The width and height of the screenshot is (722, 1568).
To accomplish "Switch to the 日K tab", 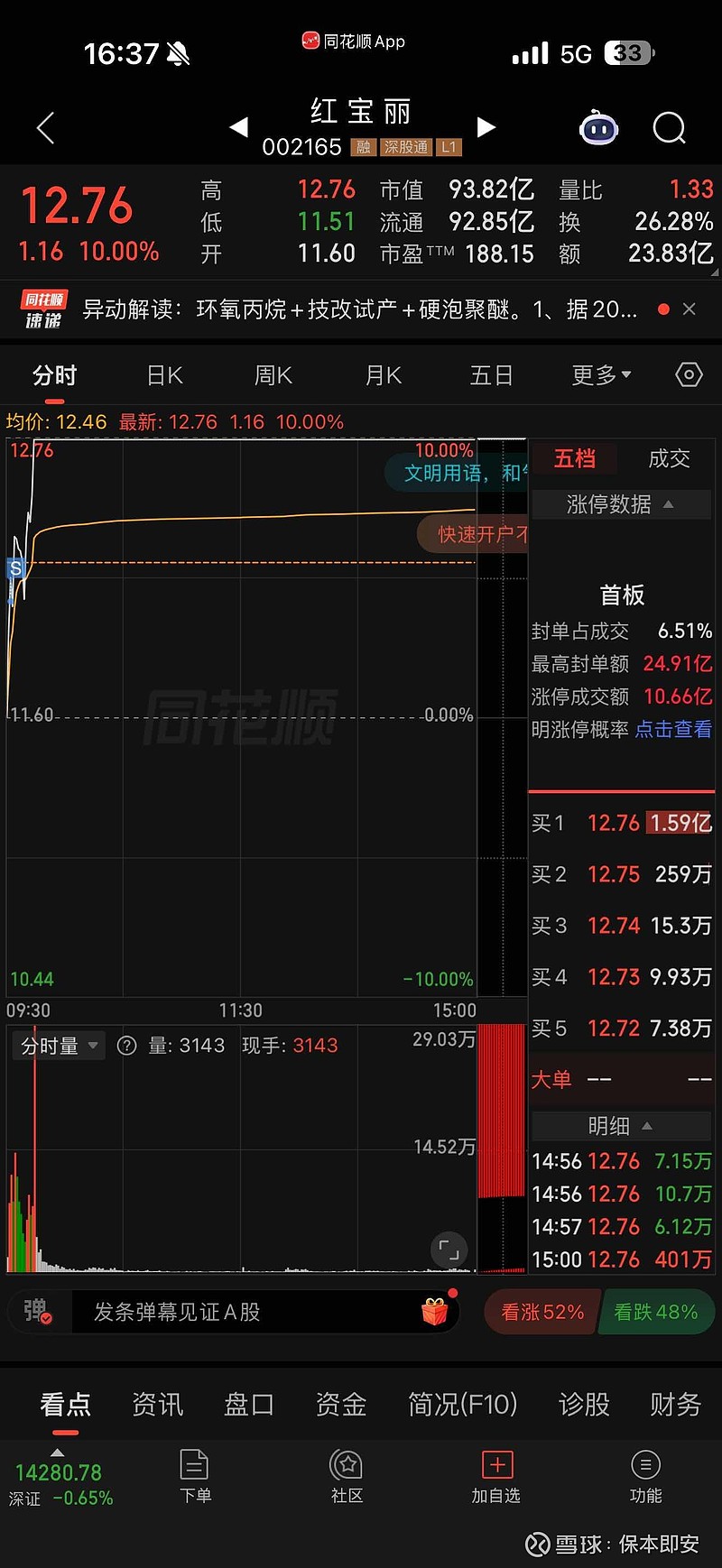I will 163,375.
